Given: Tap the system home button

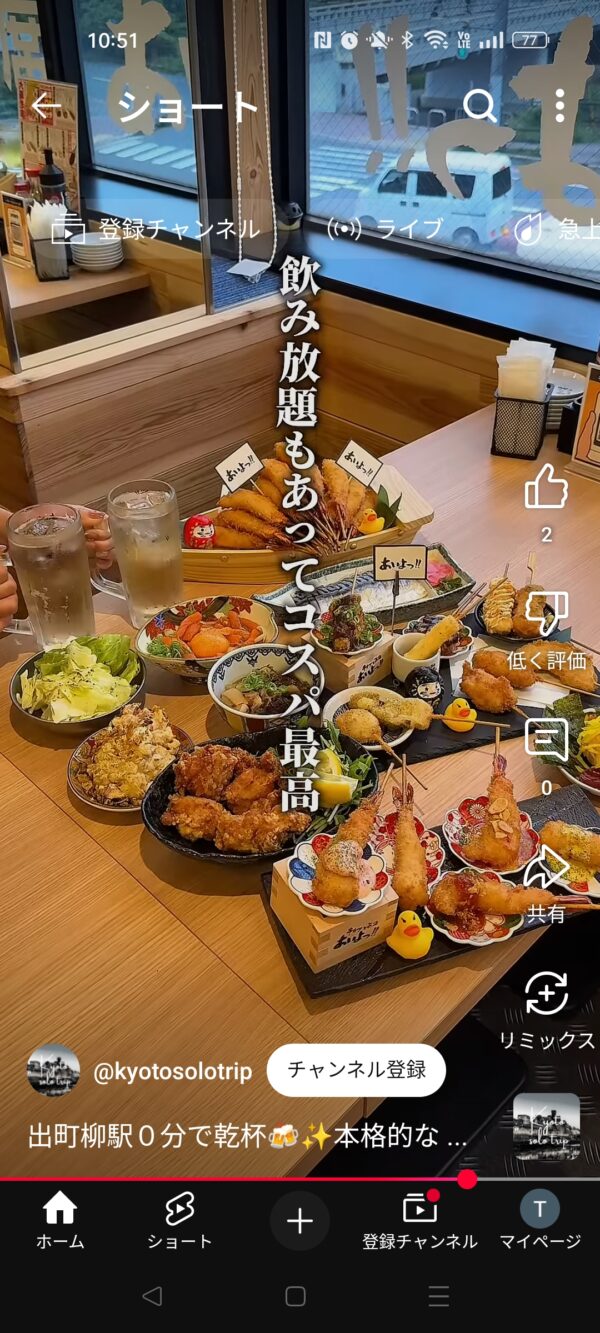Looking at the screenshot, I should 296,1297.
